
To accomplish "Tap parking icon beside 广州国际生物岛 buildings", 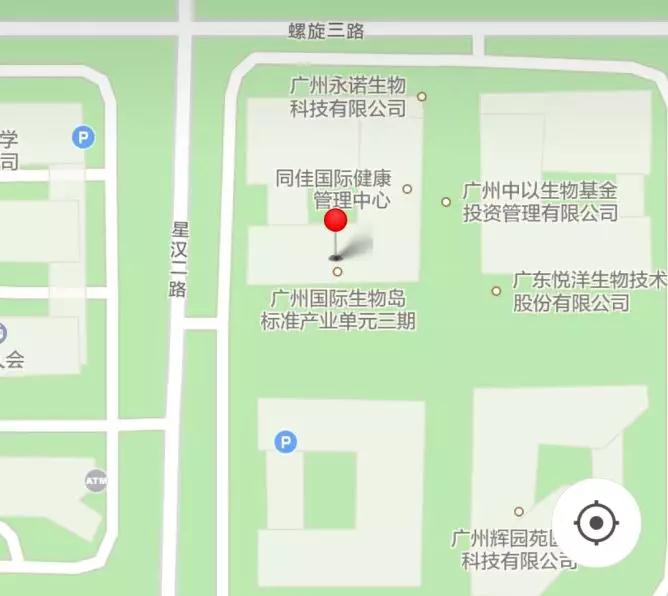I will [286, 441].
